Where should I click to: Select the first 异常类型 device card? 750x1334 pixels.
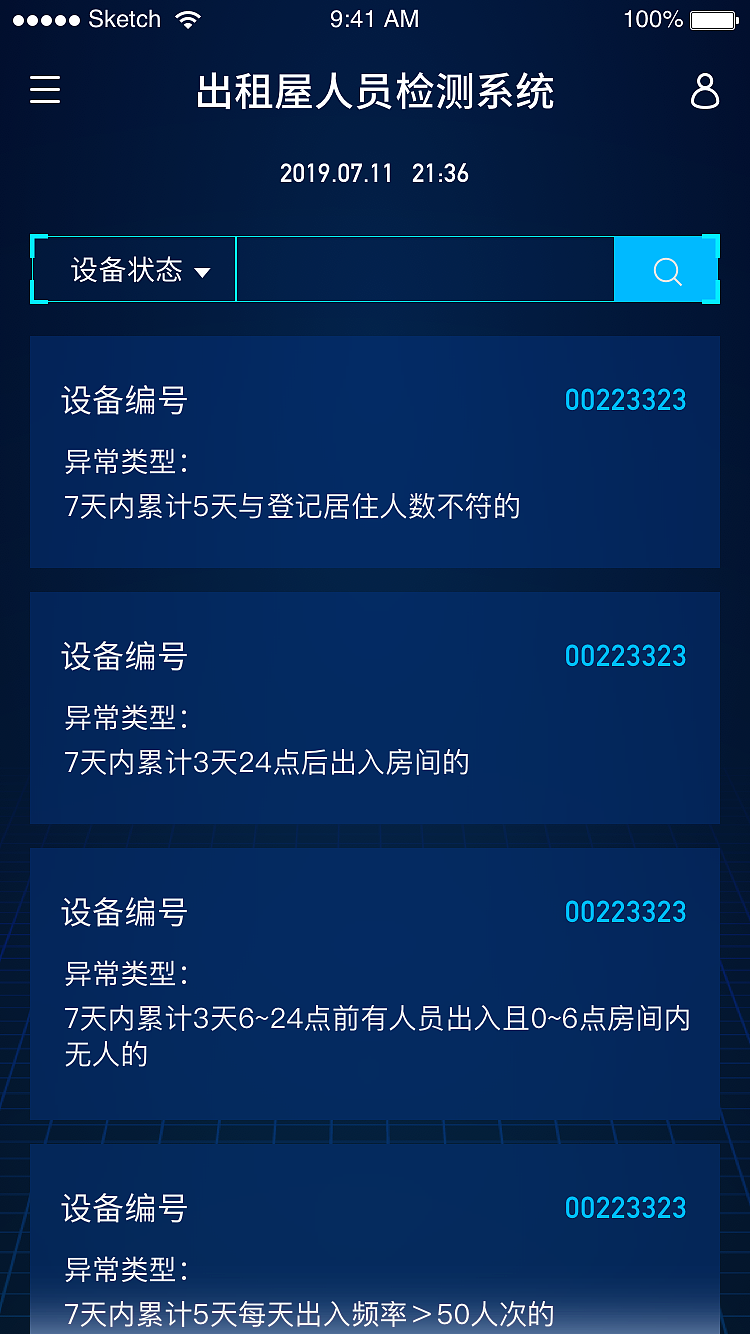[x=375, y=452]
